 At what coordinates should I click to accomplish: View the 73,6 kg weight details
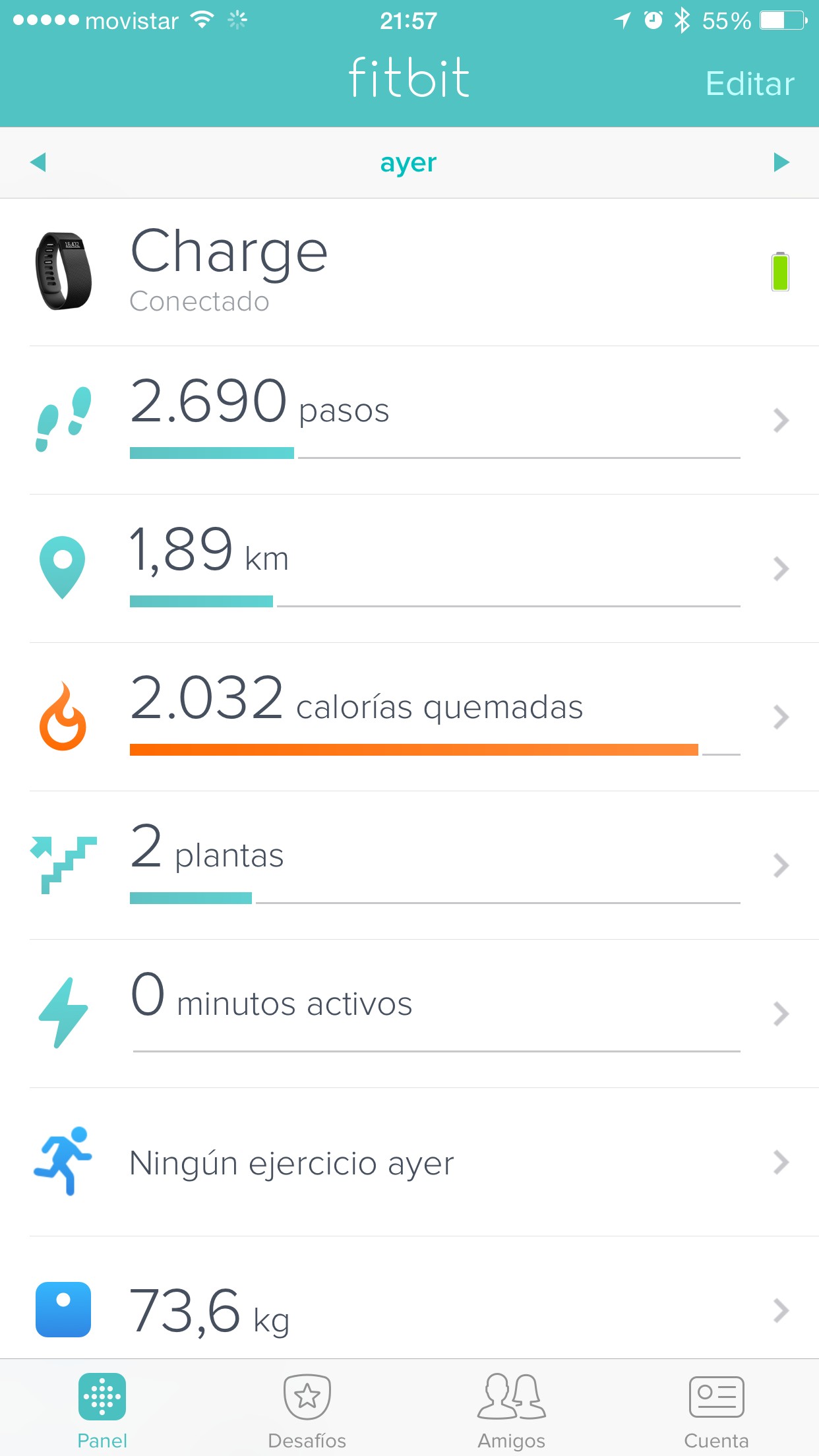click(x=409, y=1310)
